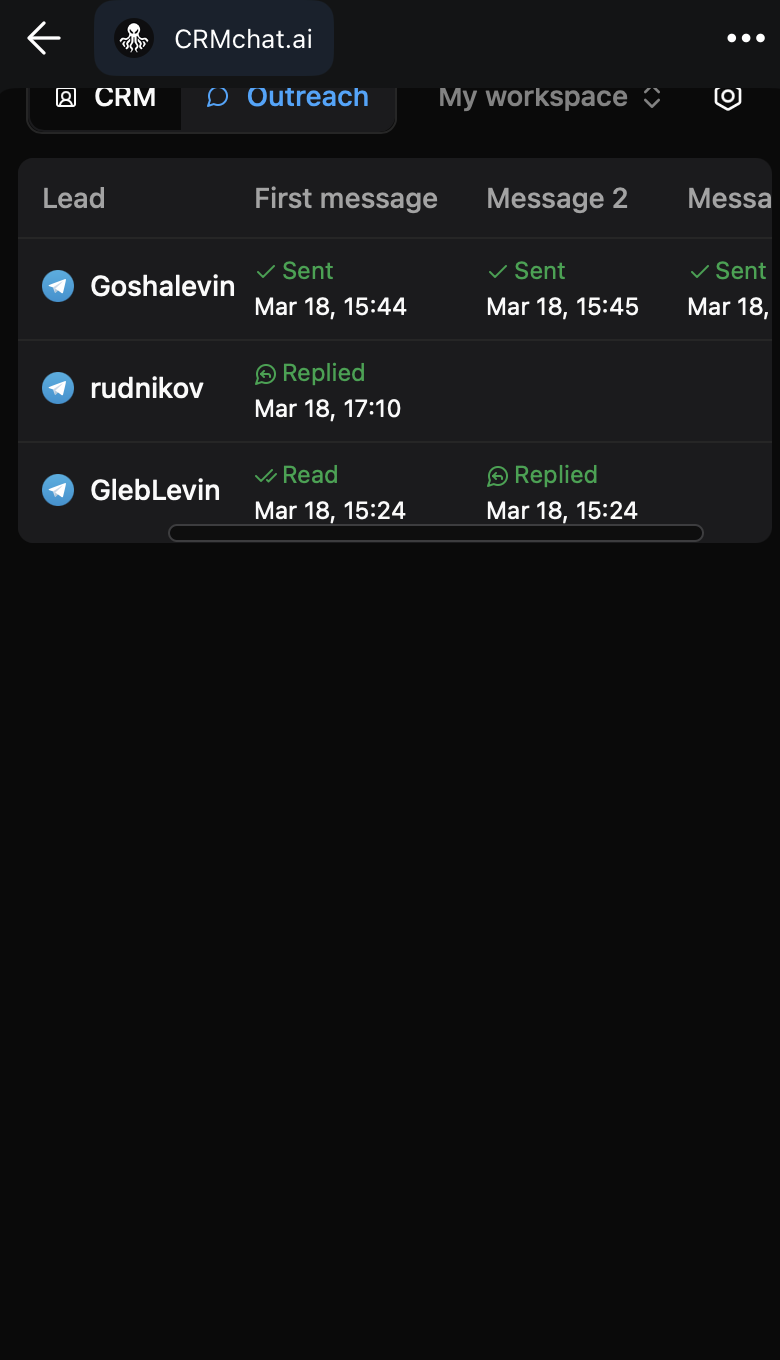Open the lead named Goshalevin

tap(162, 286)
